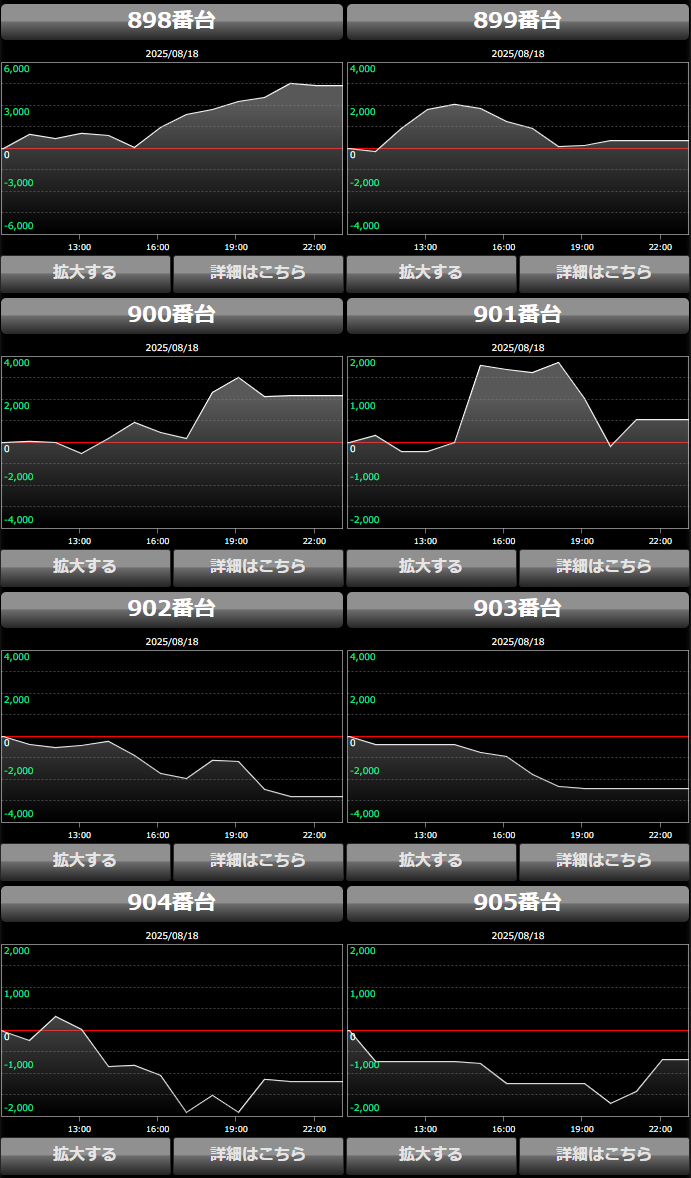
Task: Show details of 902番台
Action: tap(258, 862)
